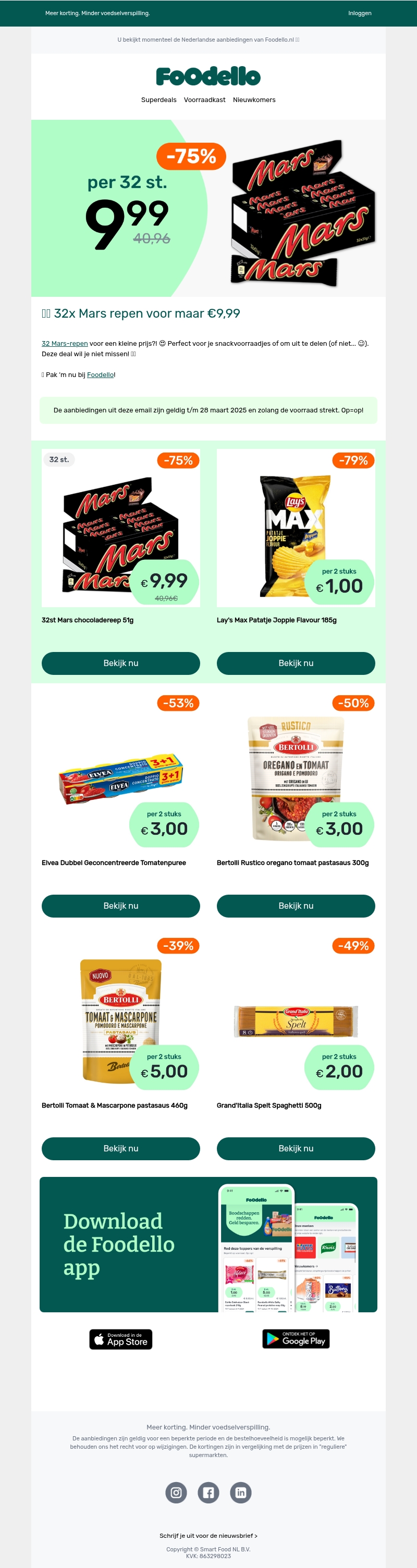Select Bekijk nu under Grand'Italia Spelt Spaghetti
Viewport: 417px width, 1568px height.
point(296,1148)
